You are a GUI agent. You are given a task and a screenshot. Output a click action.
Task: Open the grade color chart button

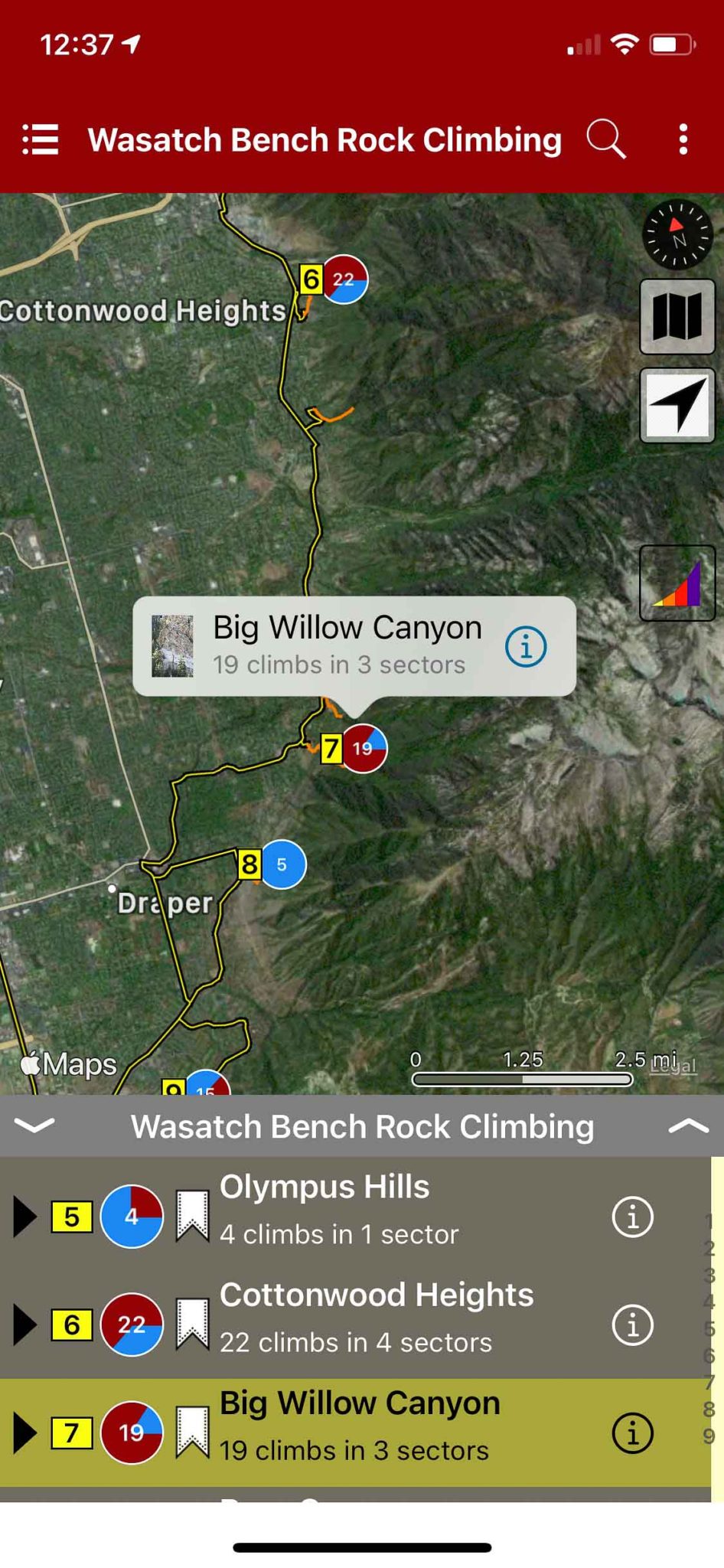tap(677, 583)
